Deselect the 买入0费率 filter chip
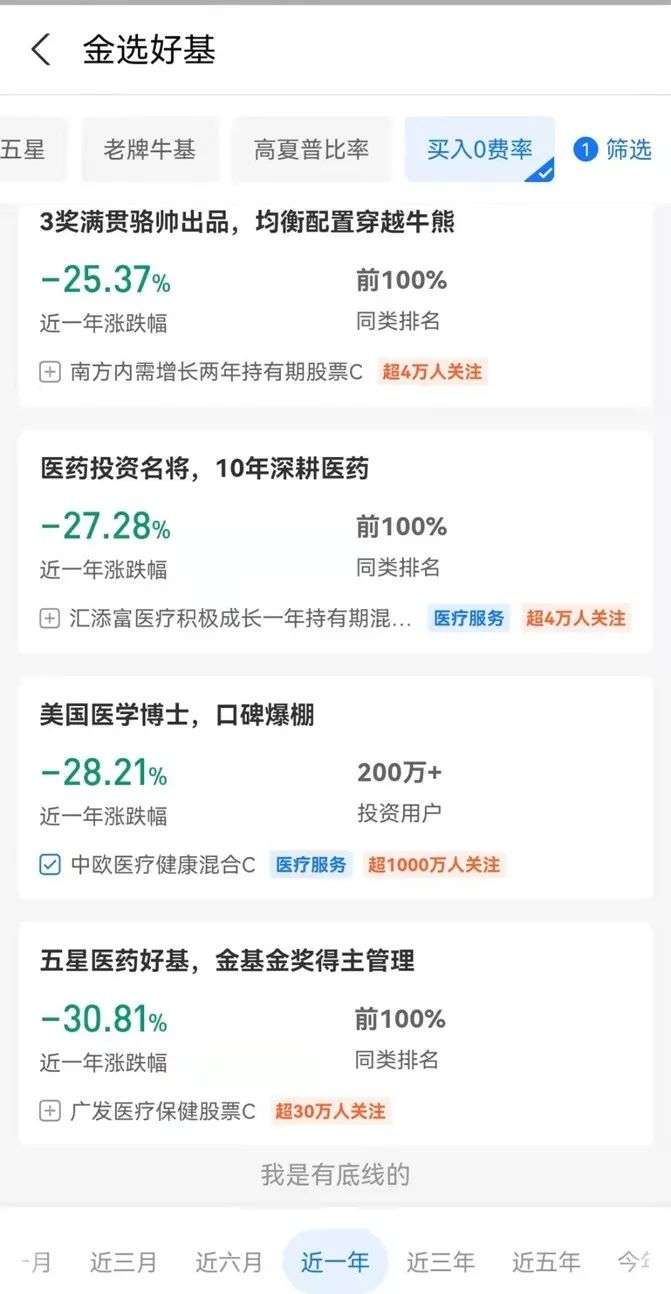Screen dimensions: 671x1294 pos(480,150)
